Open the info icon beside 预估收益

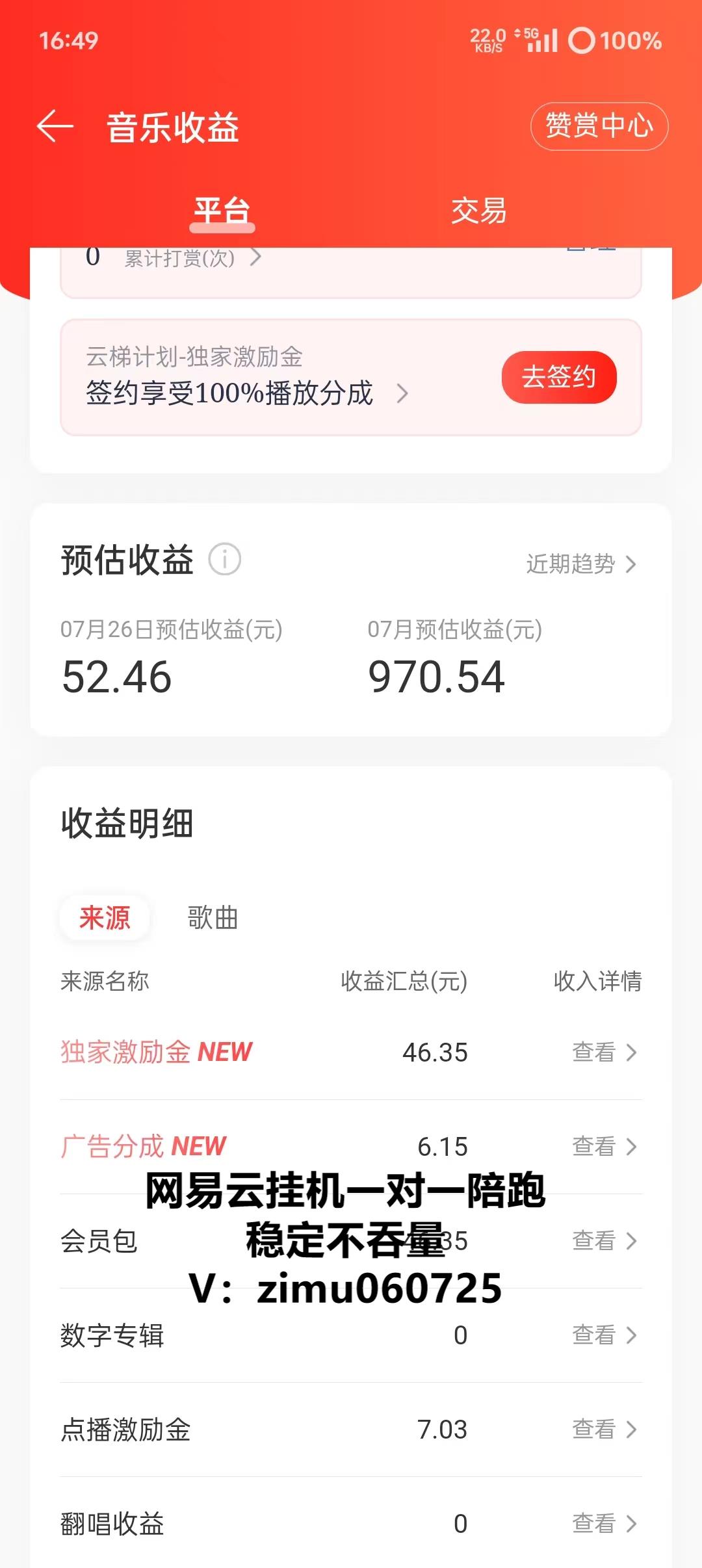point(224,558)
